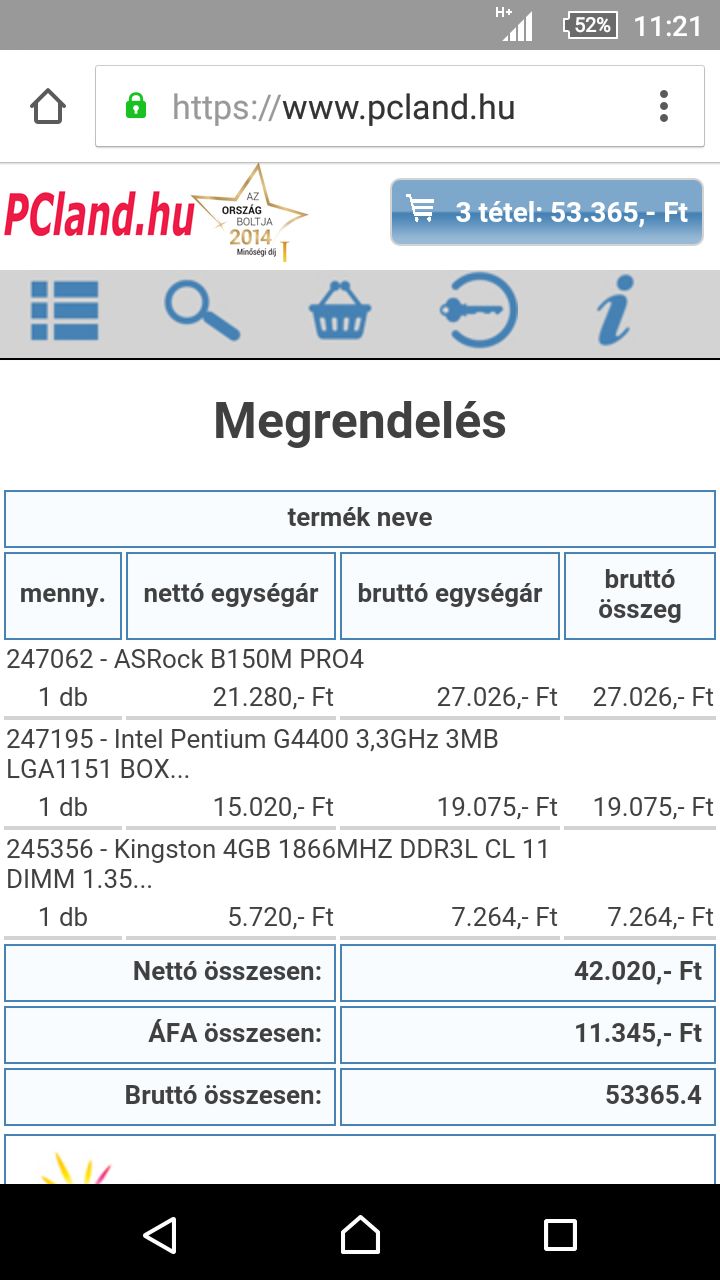Open the shopping basket icon

coord(340,313)
